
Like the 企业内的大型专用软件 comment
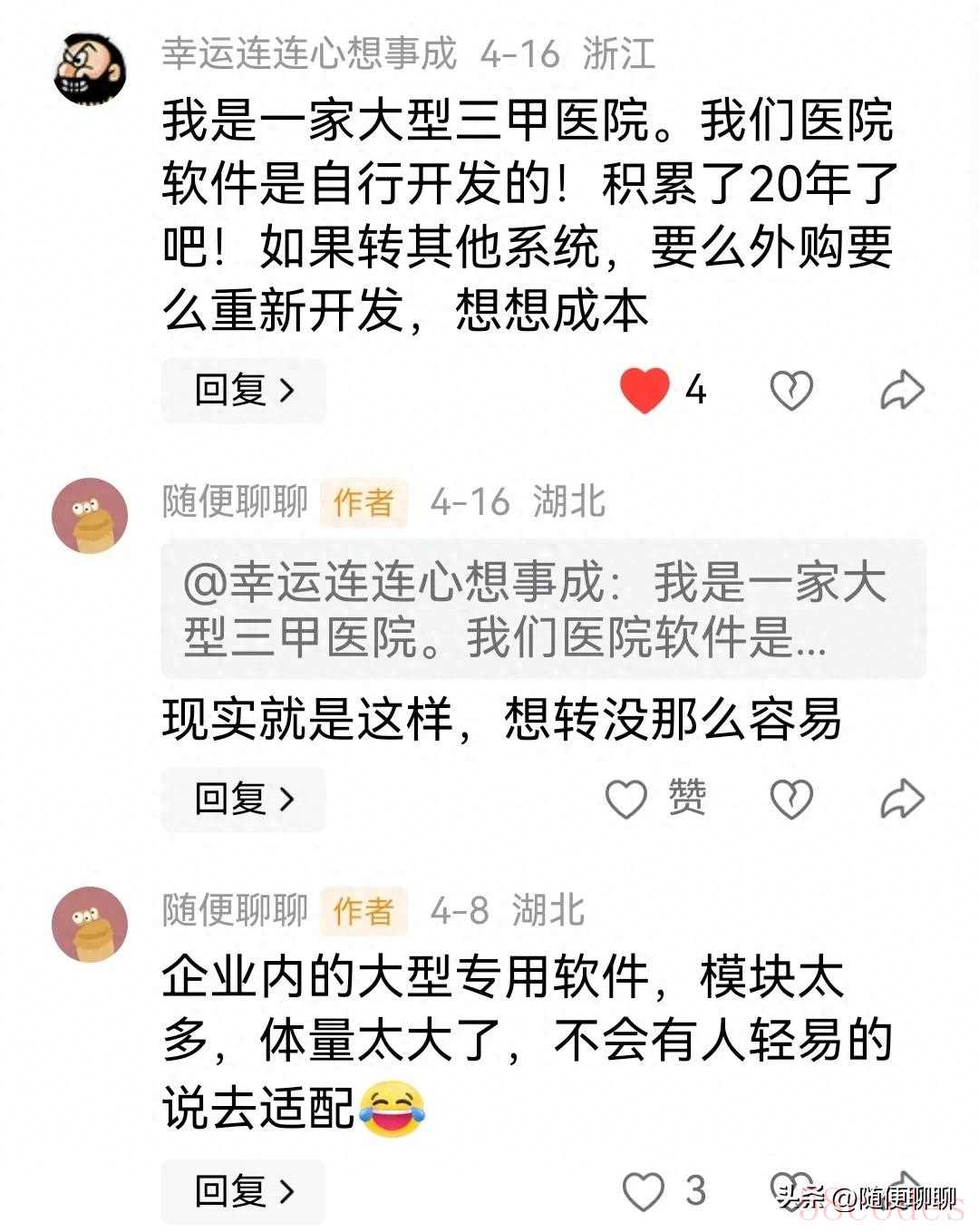click(x=644, y=1190)
